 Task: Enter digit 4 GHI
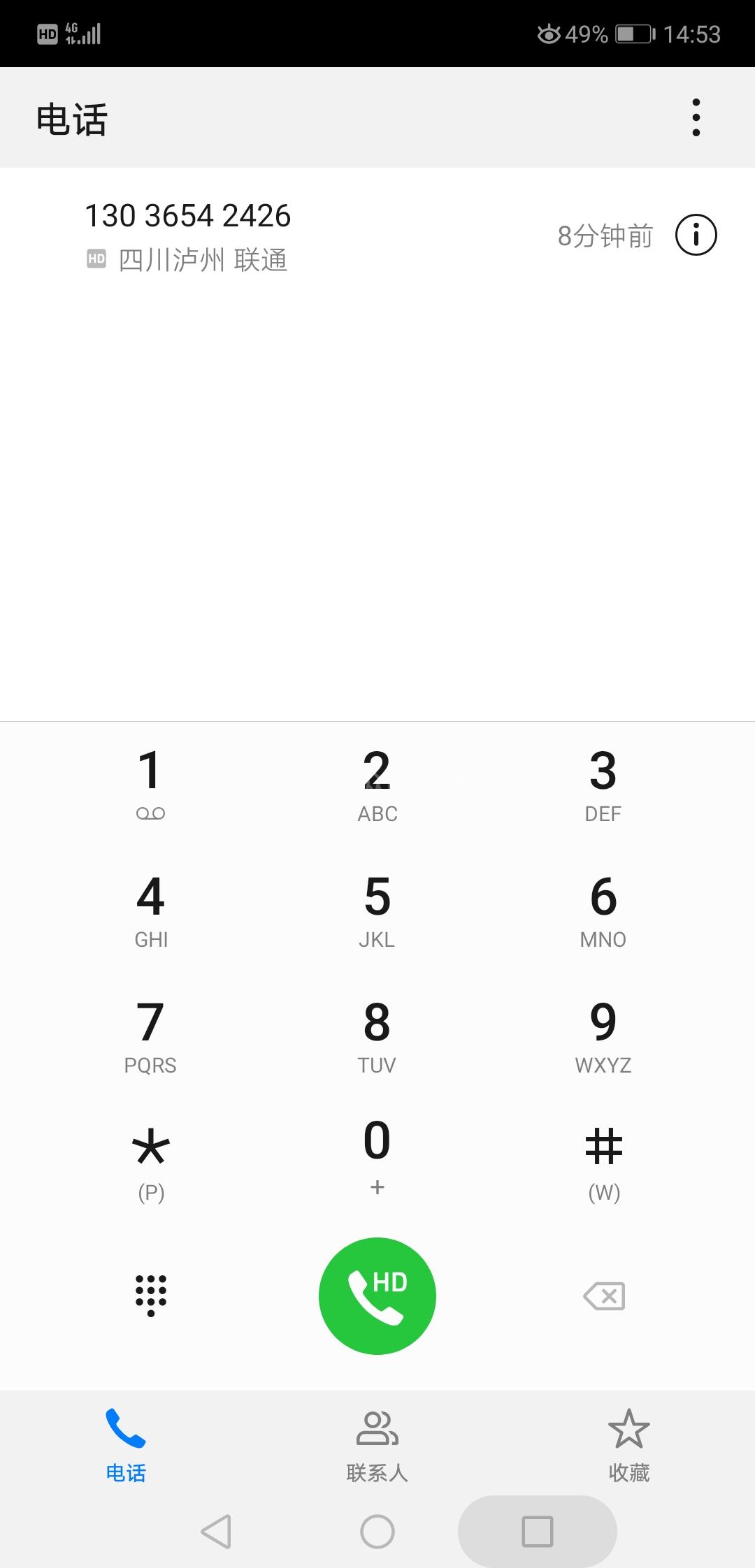coord(150,910)
